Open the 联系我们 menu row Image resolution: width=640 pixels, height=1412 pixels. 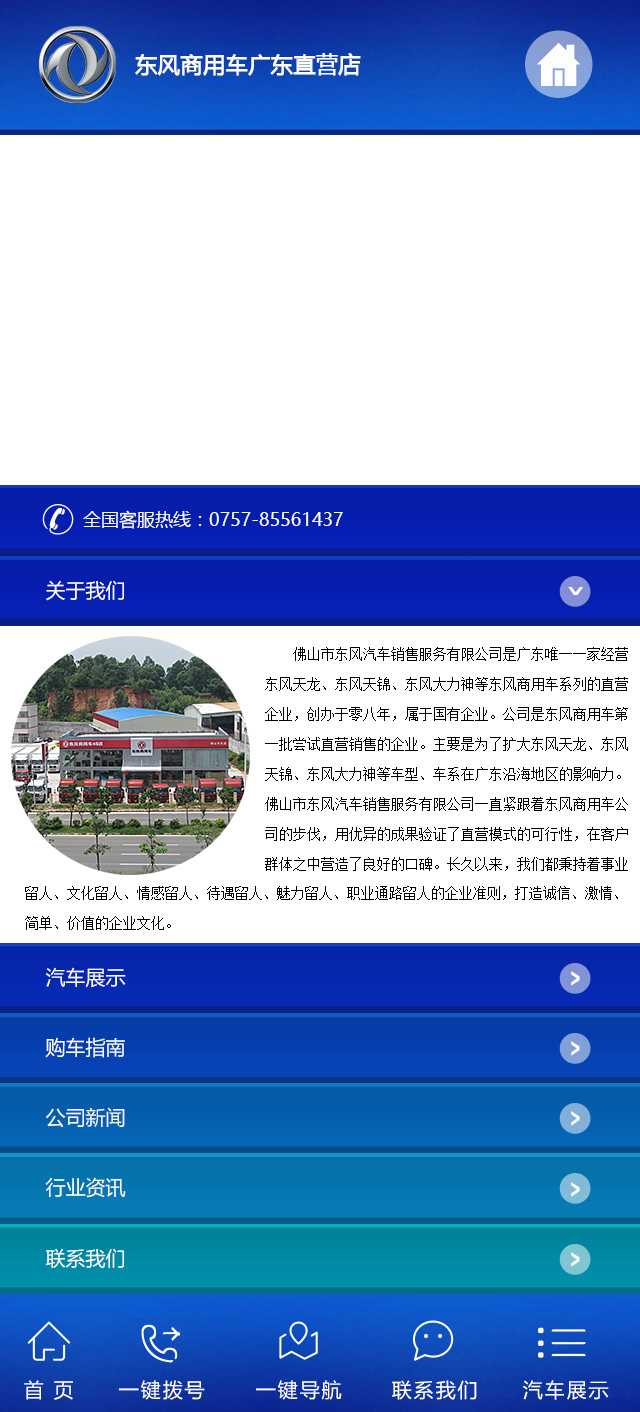click(x=320, y=1258)
